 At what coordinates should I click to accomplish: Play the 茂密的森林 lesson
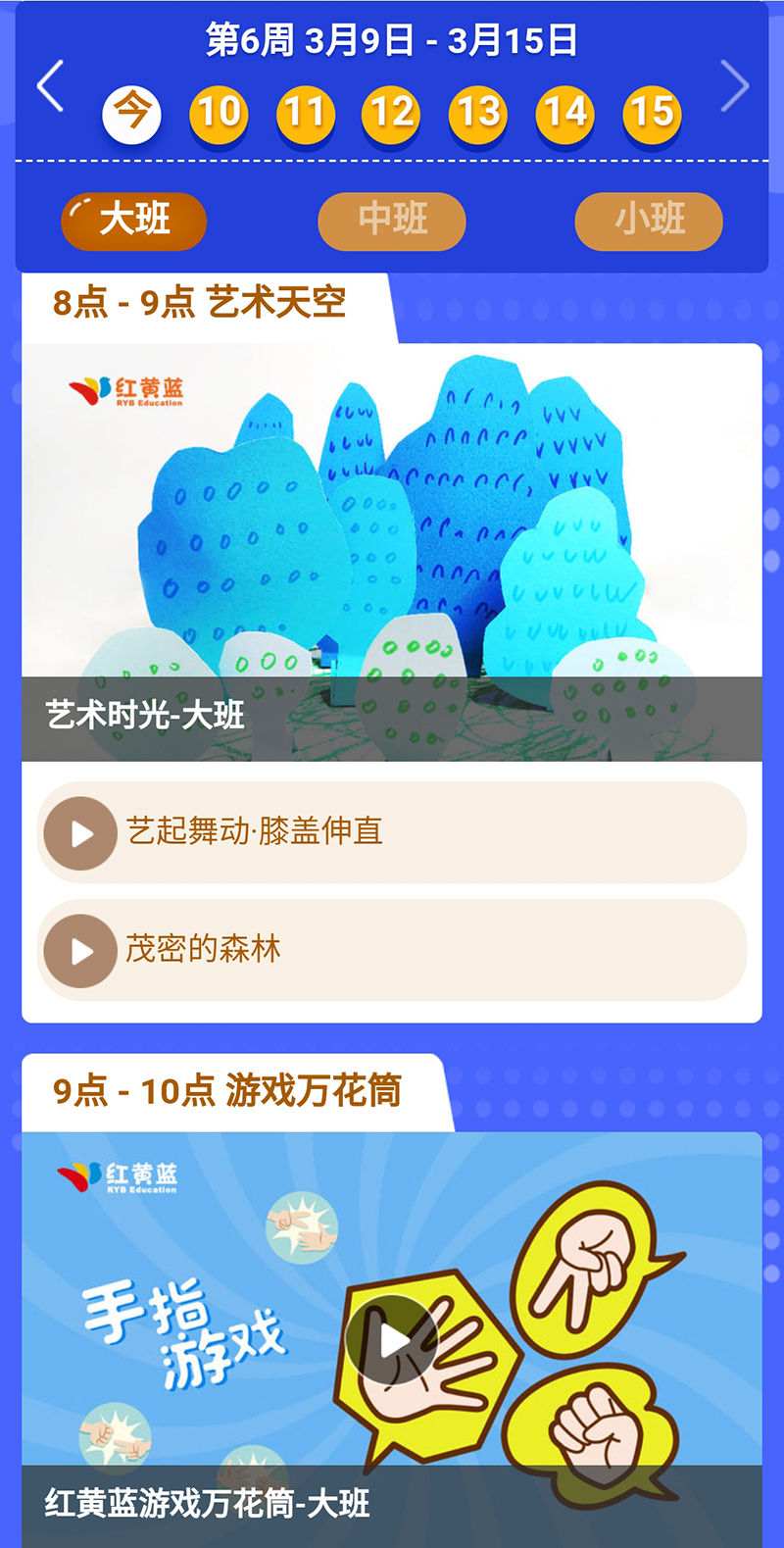click(81, 951)
